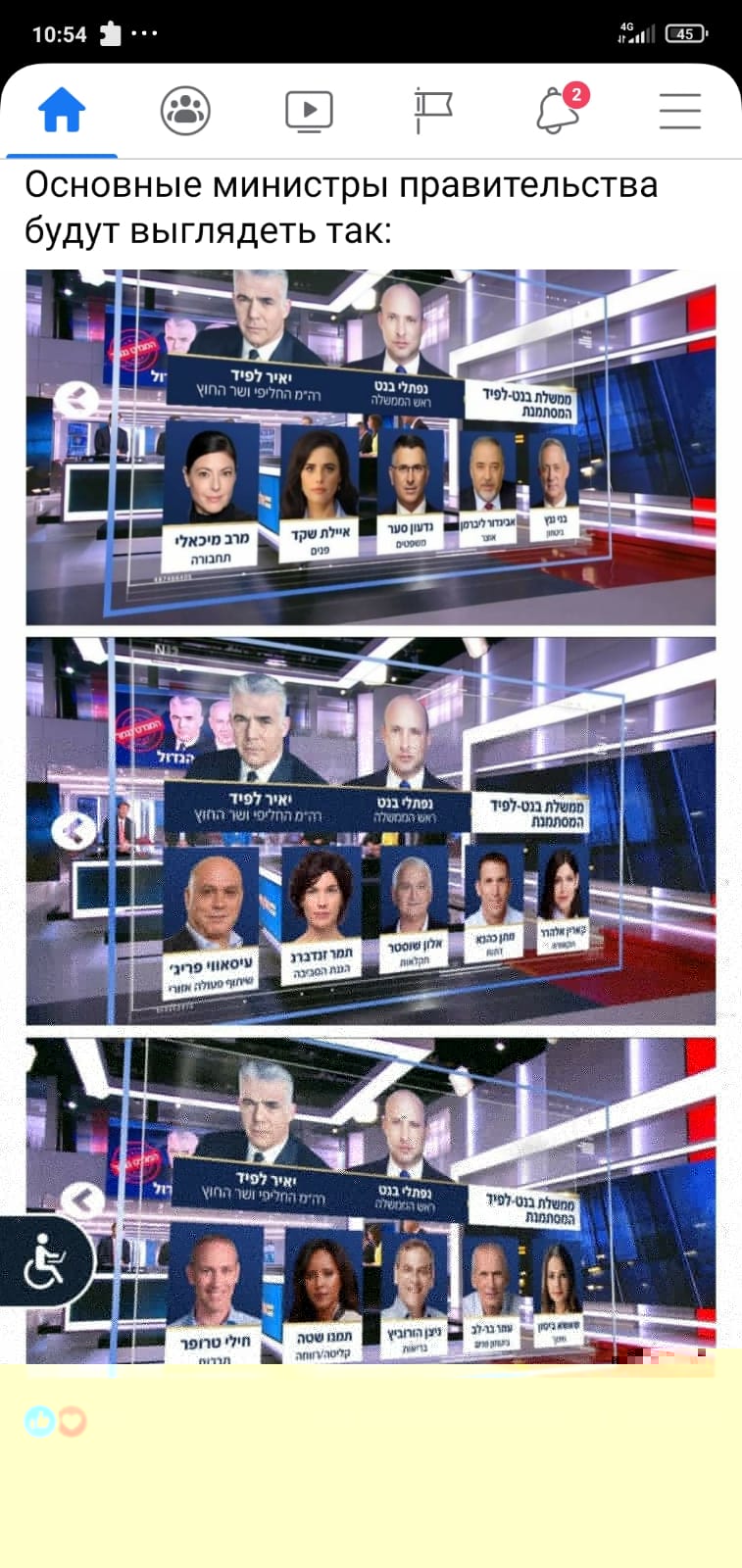Open the post text about ministers
Image resolution: width=742 pixels, height=1568 pixels.
pyautogui.click(x=343, y=206)
